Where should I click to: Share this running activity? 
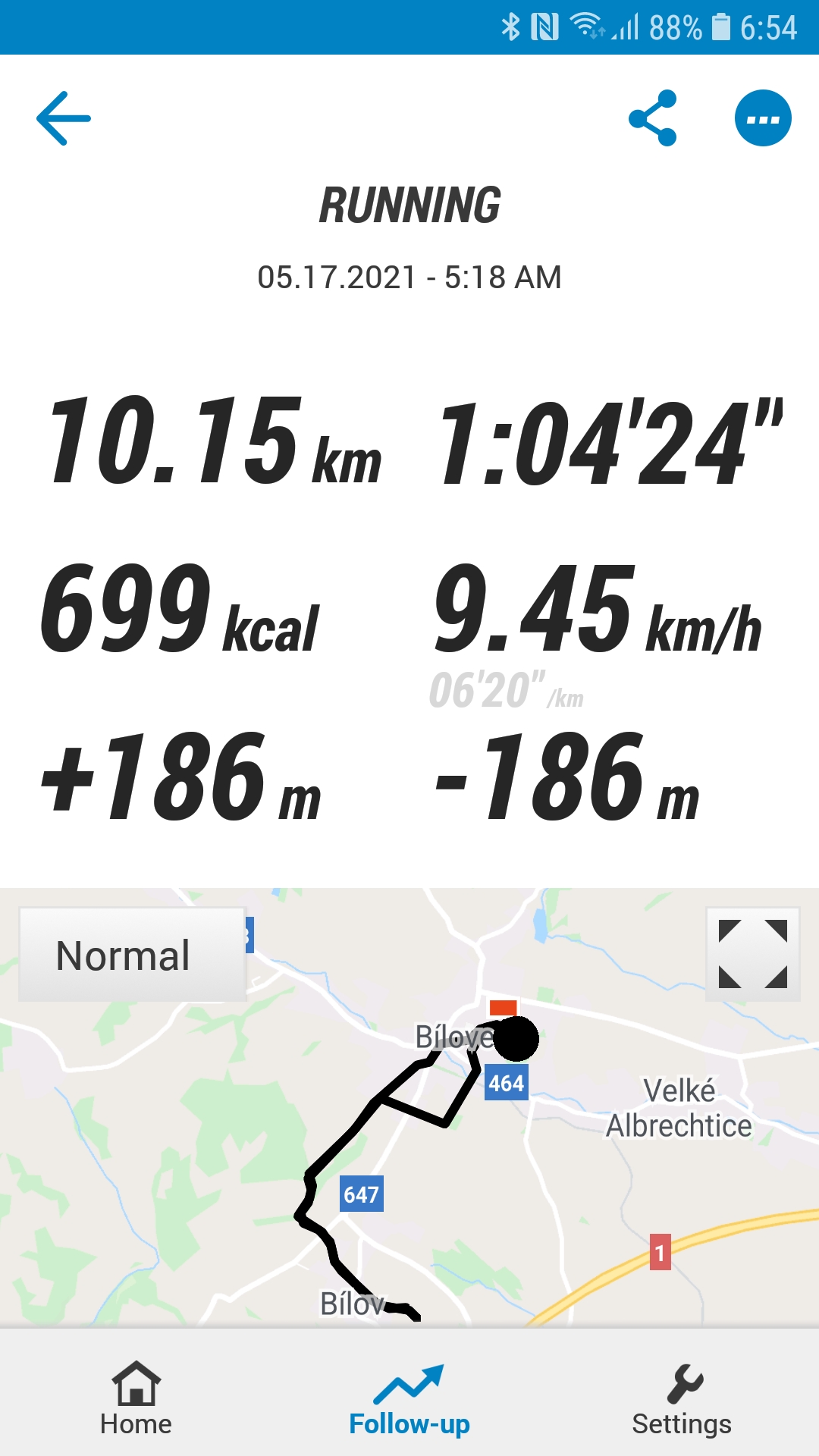[652, 118]
